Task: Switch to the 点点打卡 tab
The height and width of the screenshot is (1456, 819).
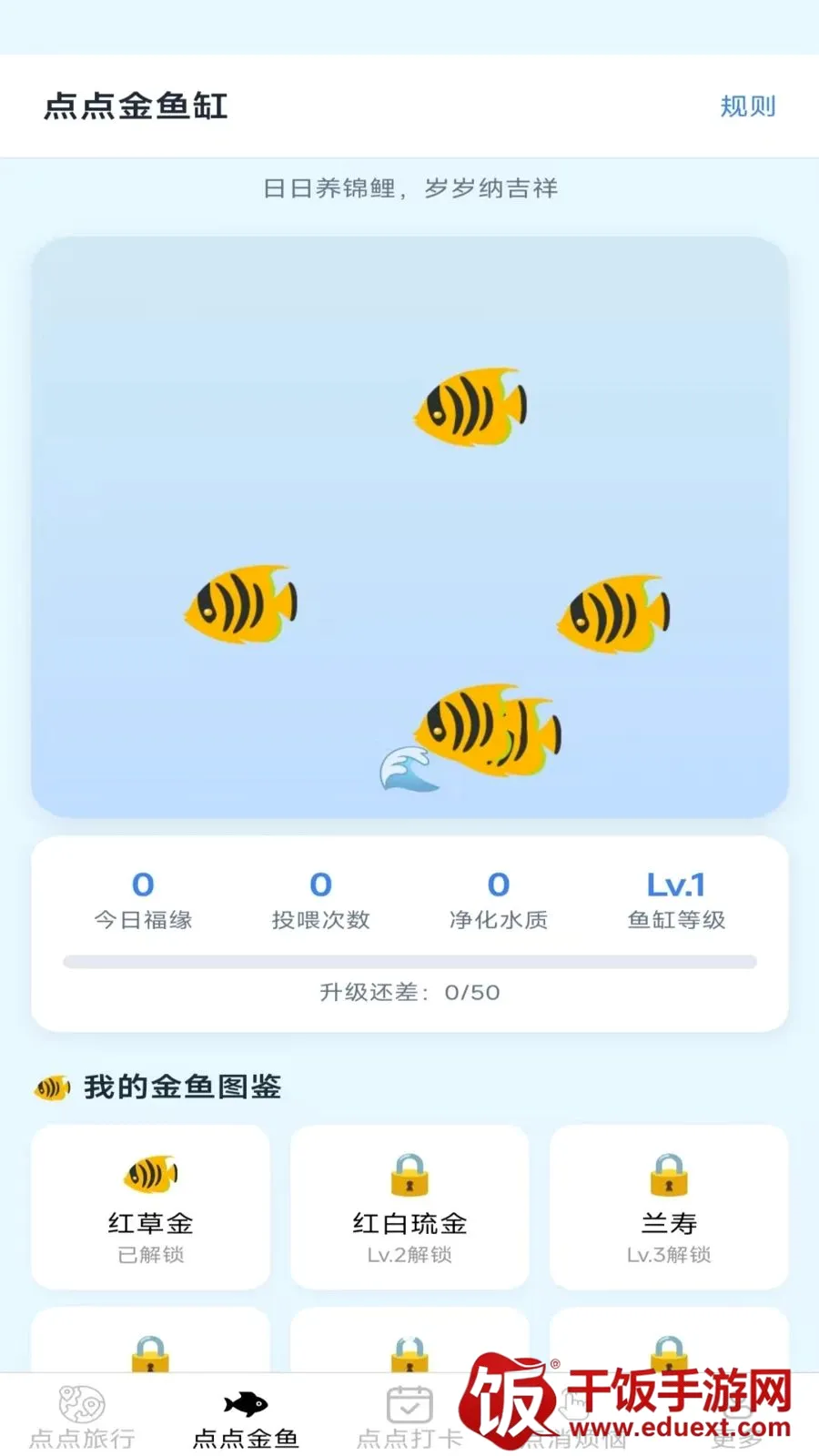Action: click(x=409, y=1416)
